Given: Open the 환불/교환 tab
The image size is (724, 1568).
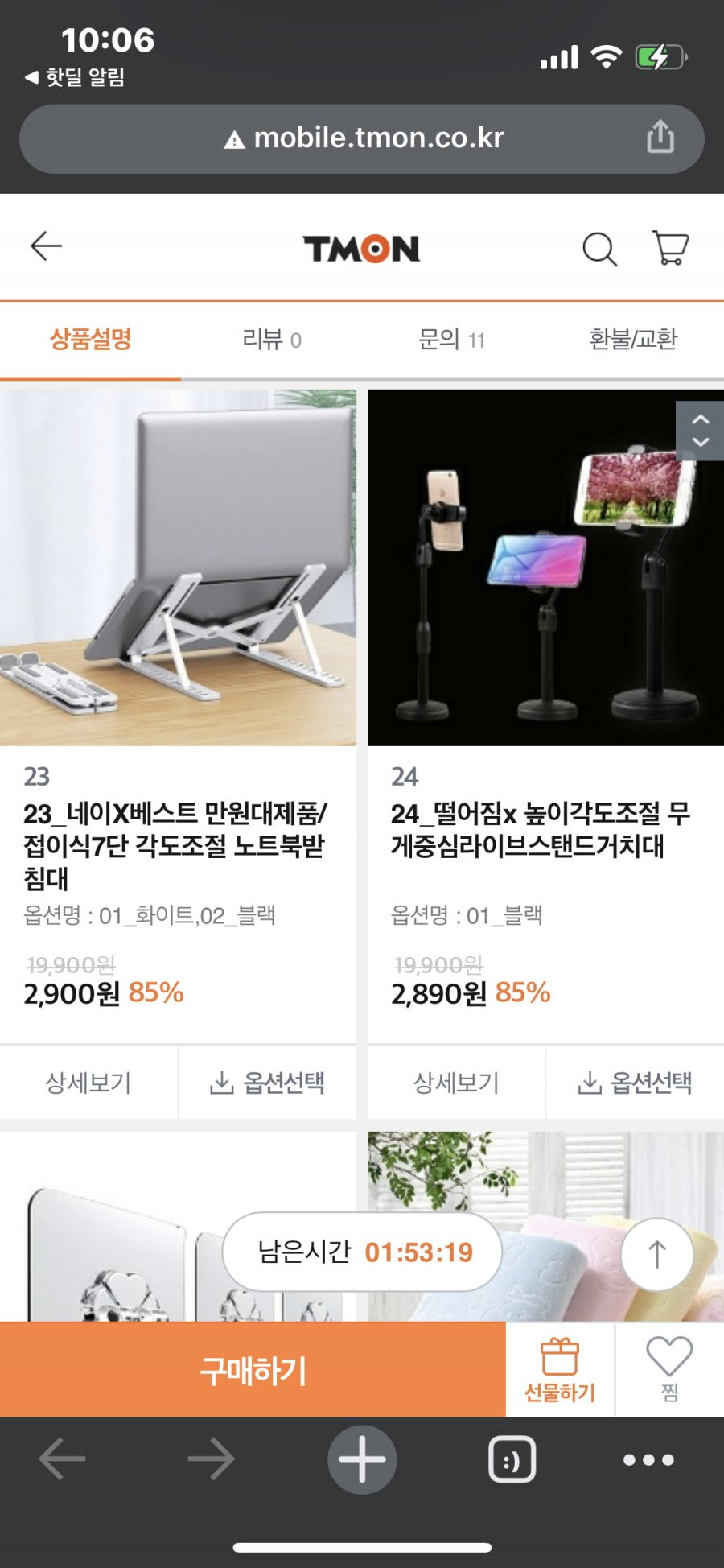Looking at the screenshot, I should click(x=633, y=340).
